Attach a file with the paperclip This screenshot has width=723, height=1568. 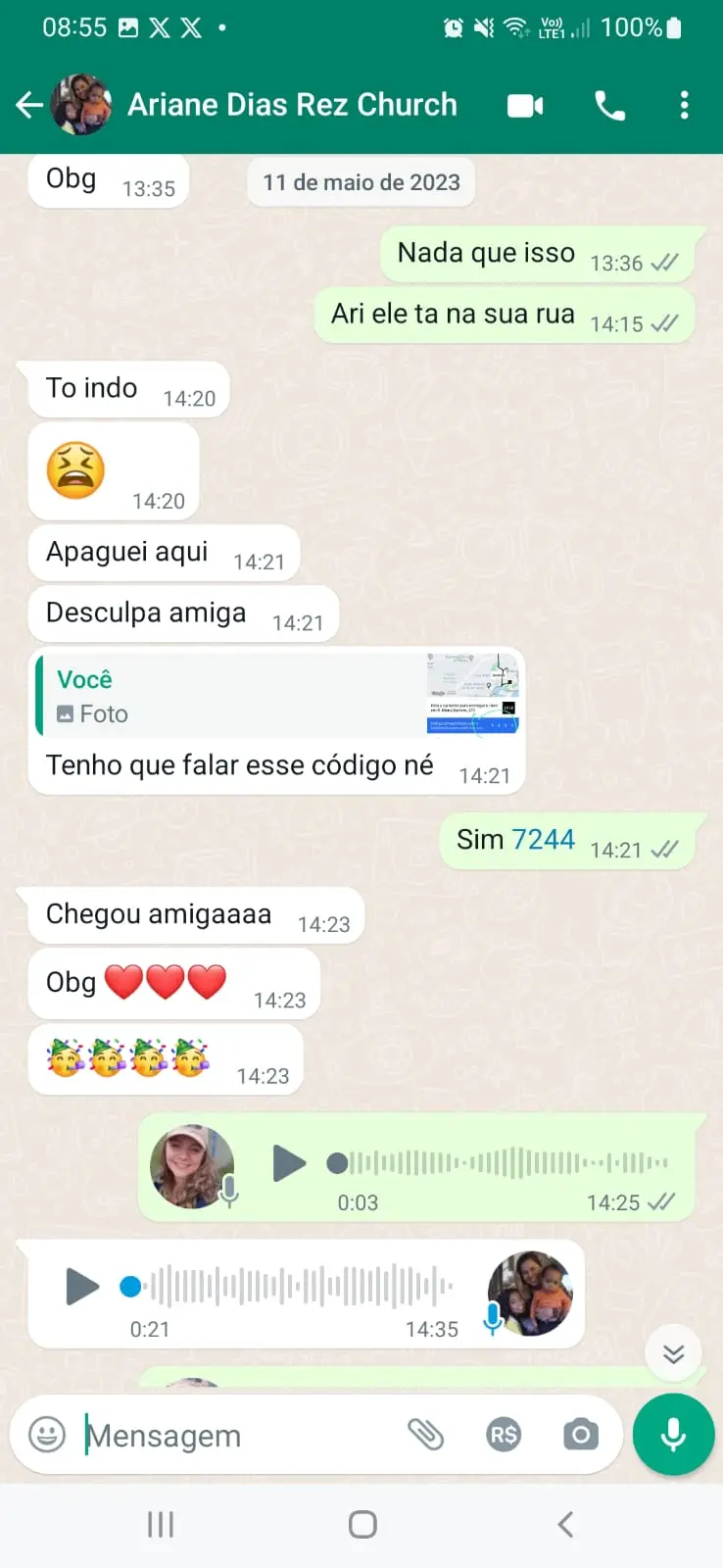(425, 1435)
